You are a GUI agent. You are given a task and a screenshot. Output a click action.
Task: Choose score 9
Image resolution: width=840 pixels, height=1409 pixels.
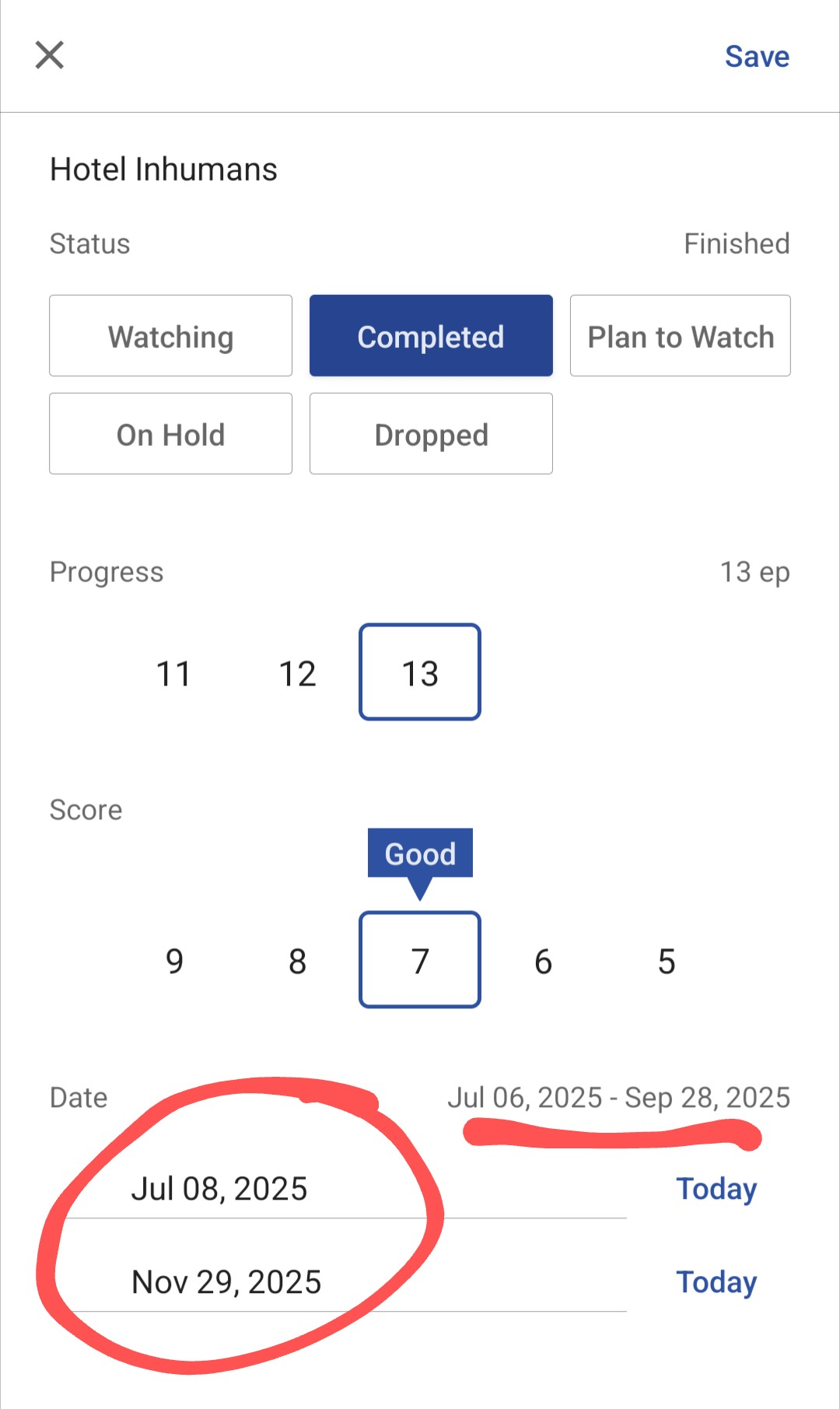[174, 961]
